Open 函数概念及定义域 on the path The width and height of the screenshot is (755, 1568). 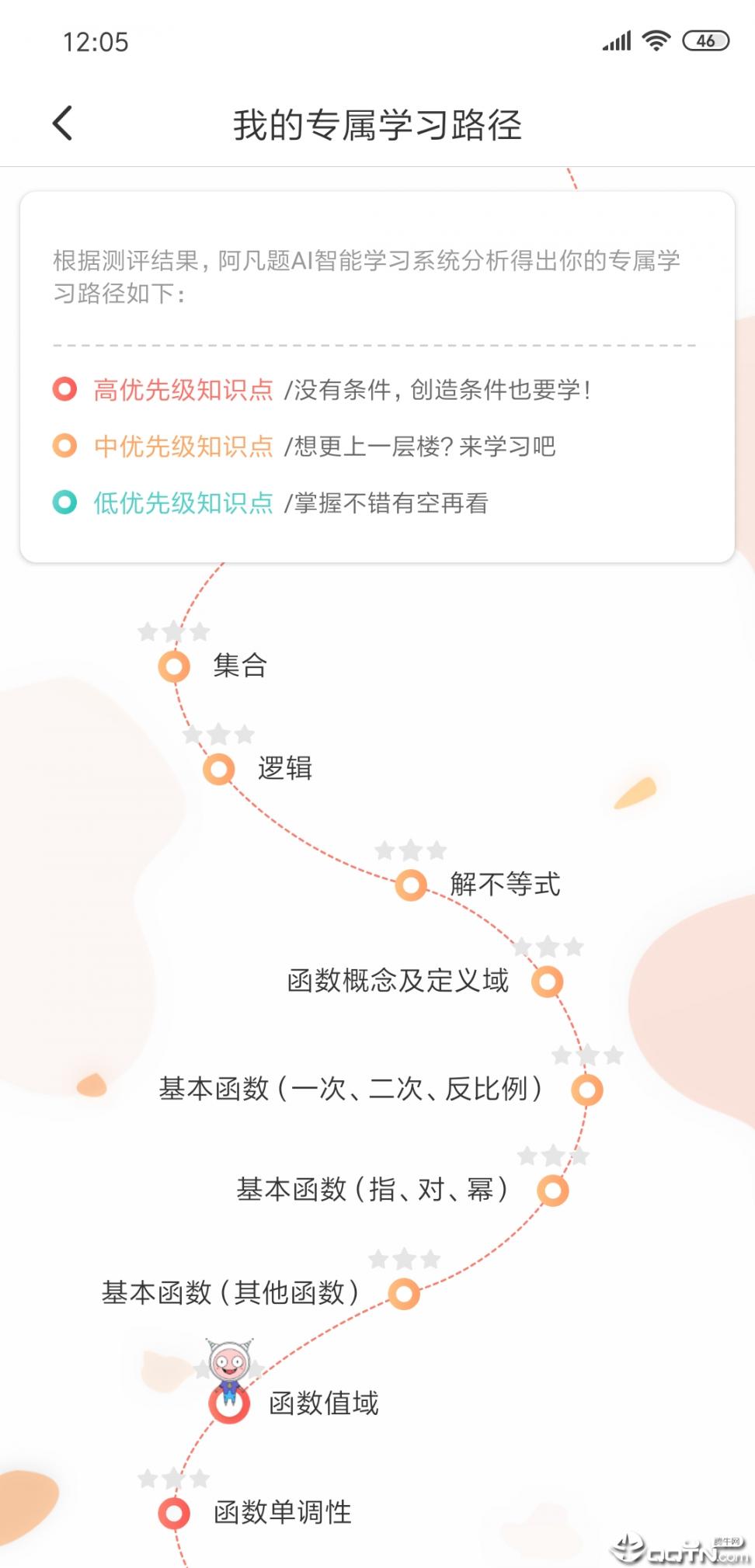click(547, 982)
